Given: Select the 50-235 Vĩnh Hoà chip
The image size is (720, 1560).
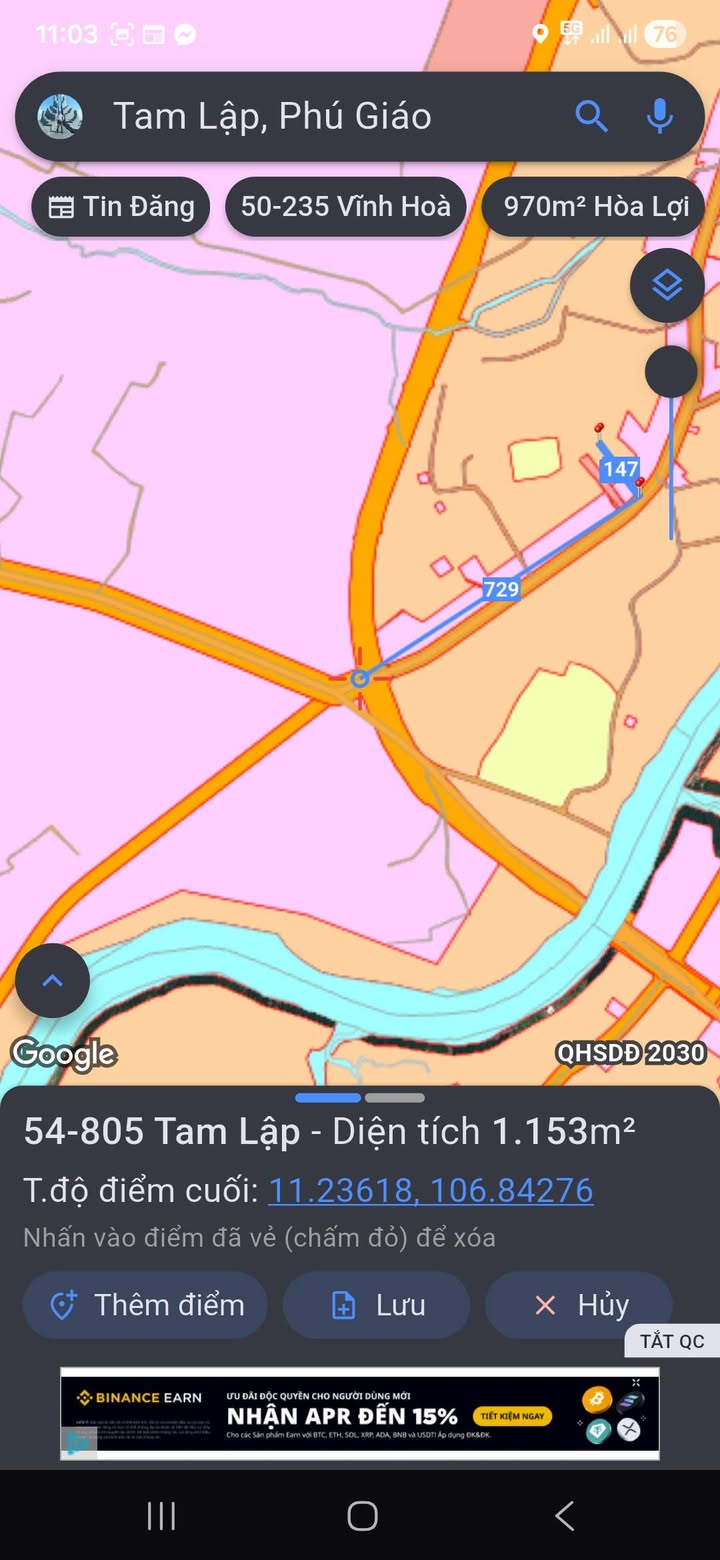Looking at the screenshot, I should (x=345, y=207).
